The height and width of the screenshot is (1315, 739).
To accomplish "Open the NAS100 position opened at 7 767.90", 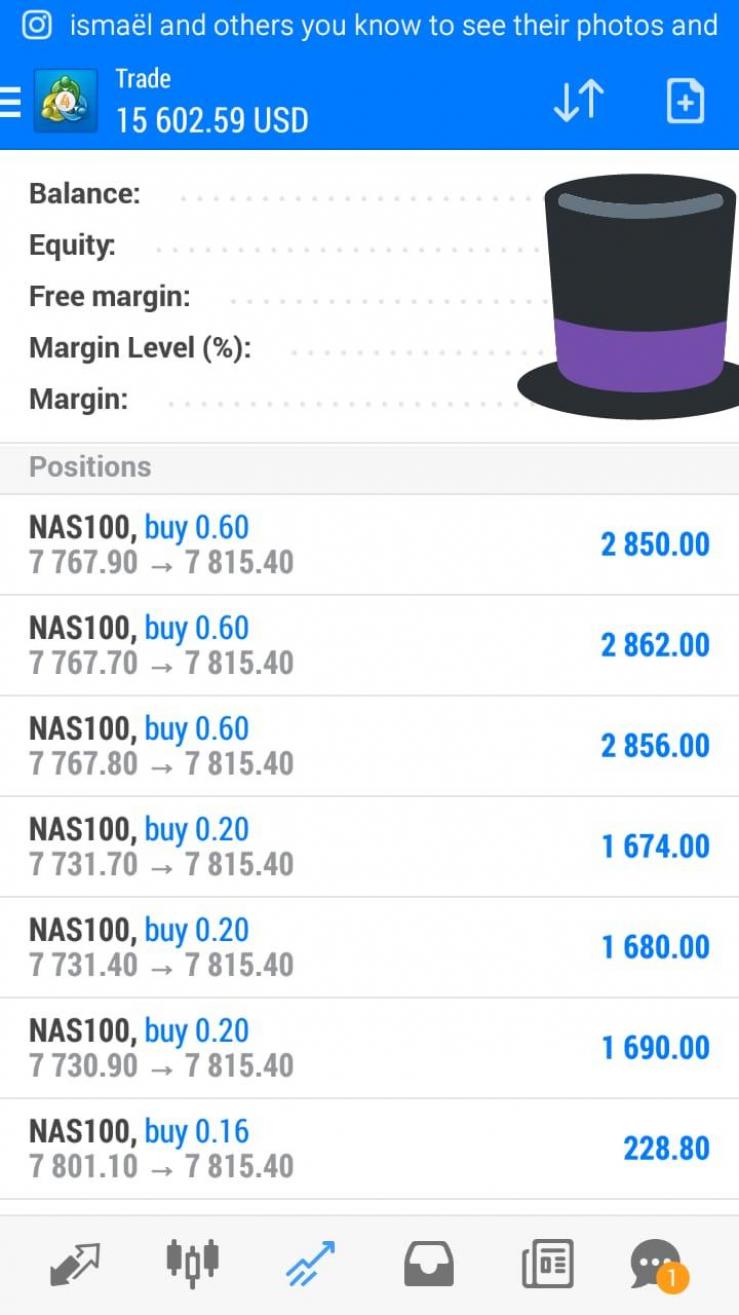I will click(x=369, y=545).
